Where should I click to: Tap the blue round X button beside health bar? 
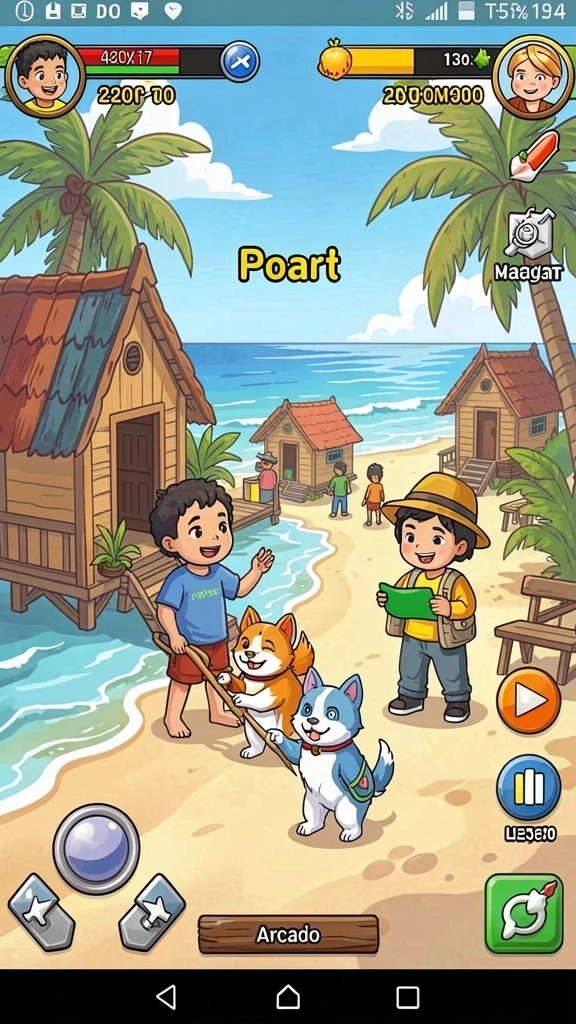pyautogui.click(x=240, y=62)
